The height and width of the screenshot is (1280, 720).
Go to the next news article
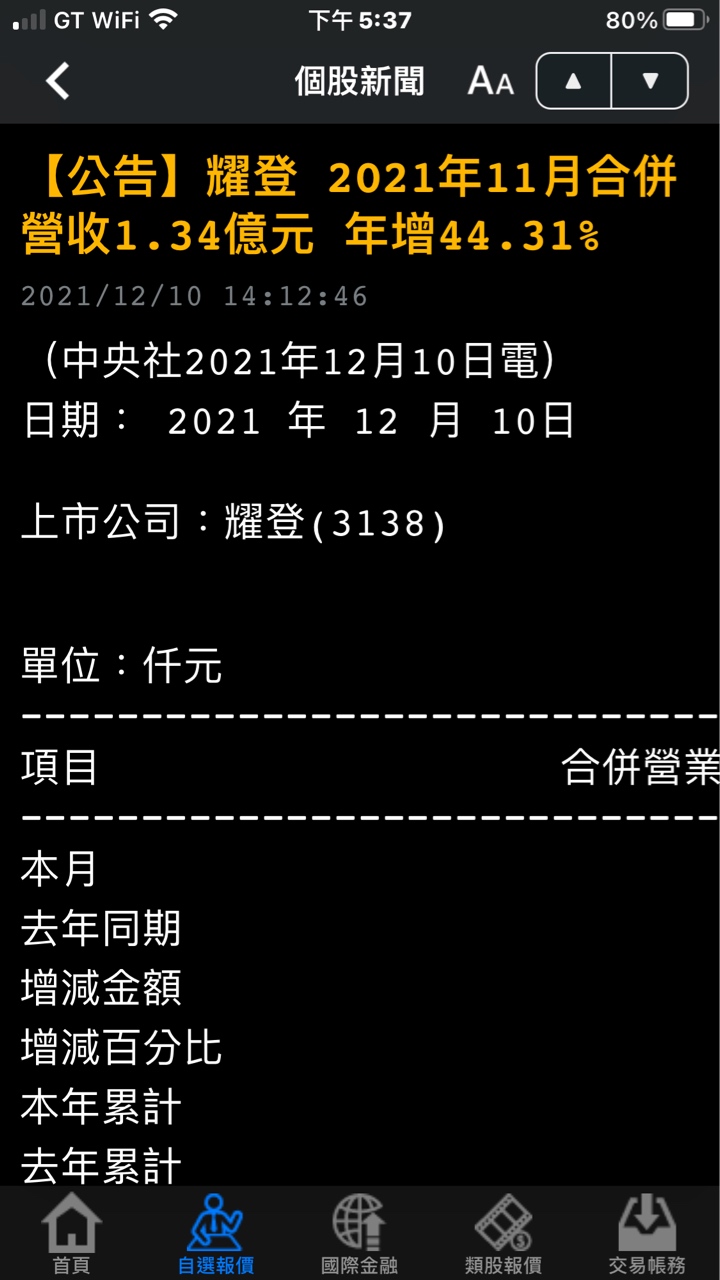click(x=650, y=82)
